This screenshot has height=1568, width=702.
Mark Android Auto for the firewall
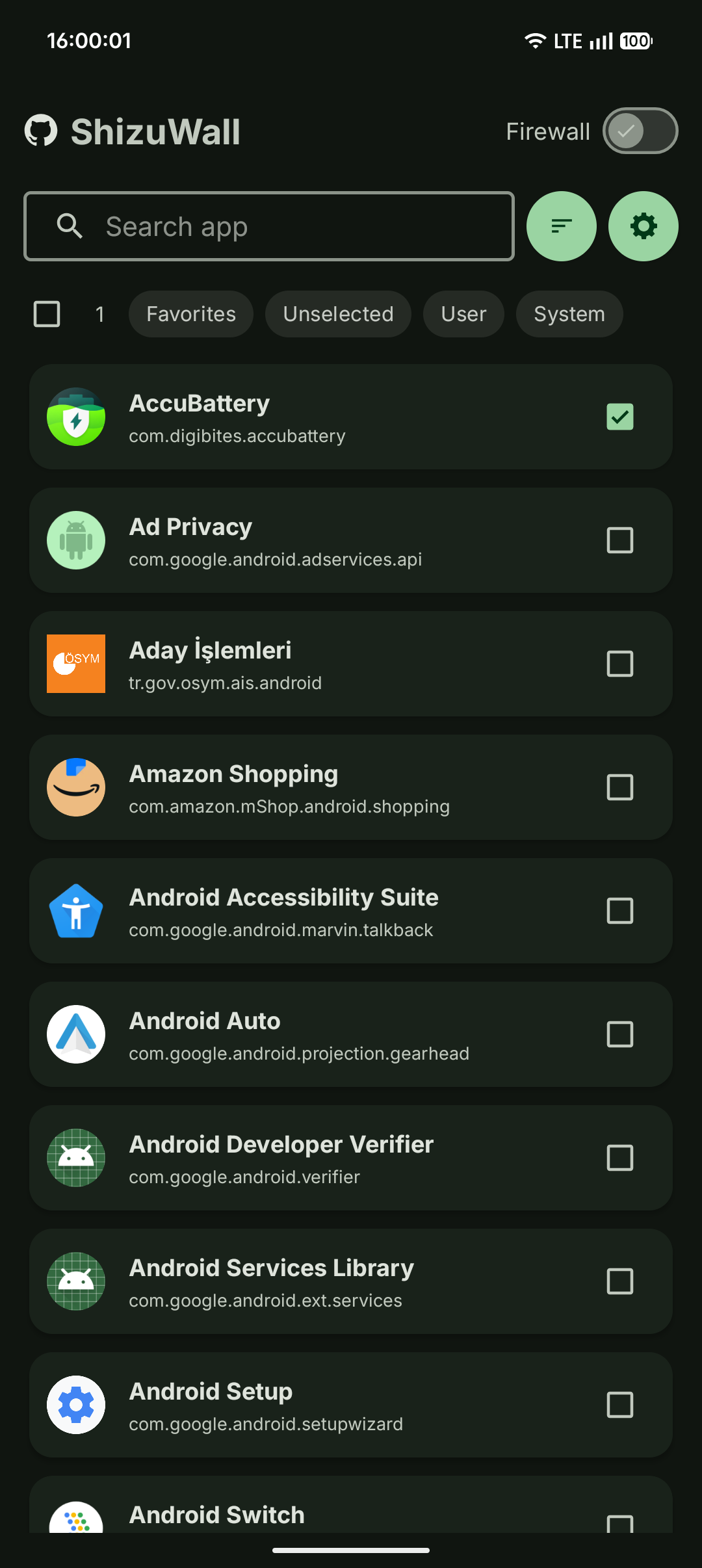tap(620, 1034)
